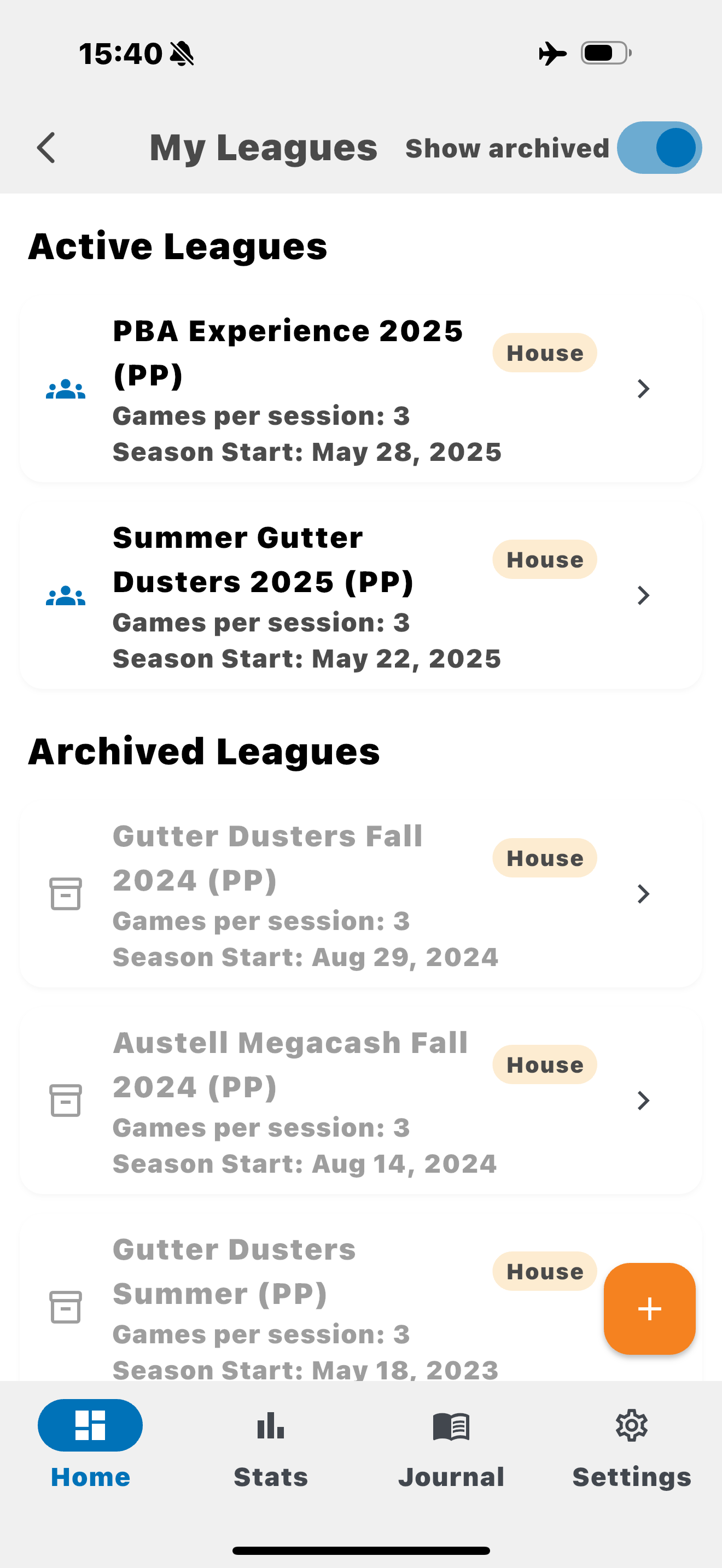
Task: Click the archive icon beside Gutter Dusters Fall 2024
Action: pyautogui.click(x=66, y=894)
